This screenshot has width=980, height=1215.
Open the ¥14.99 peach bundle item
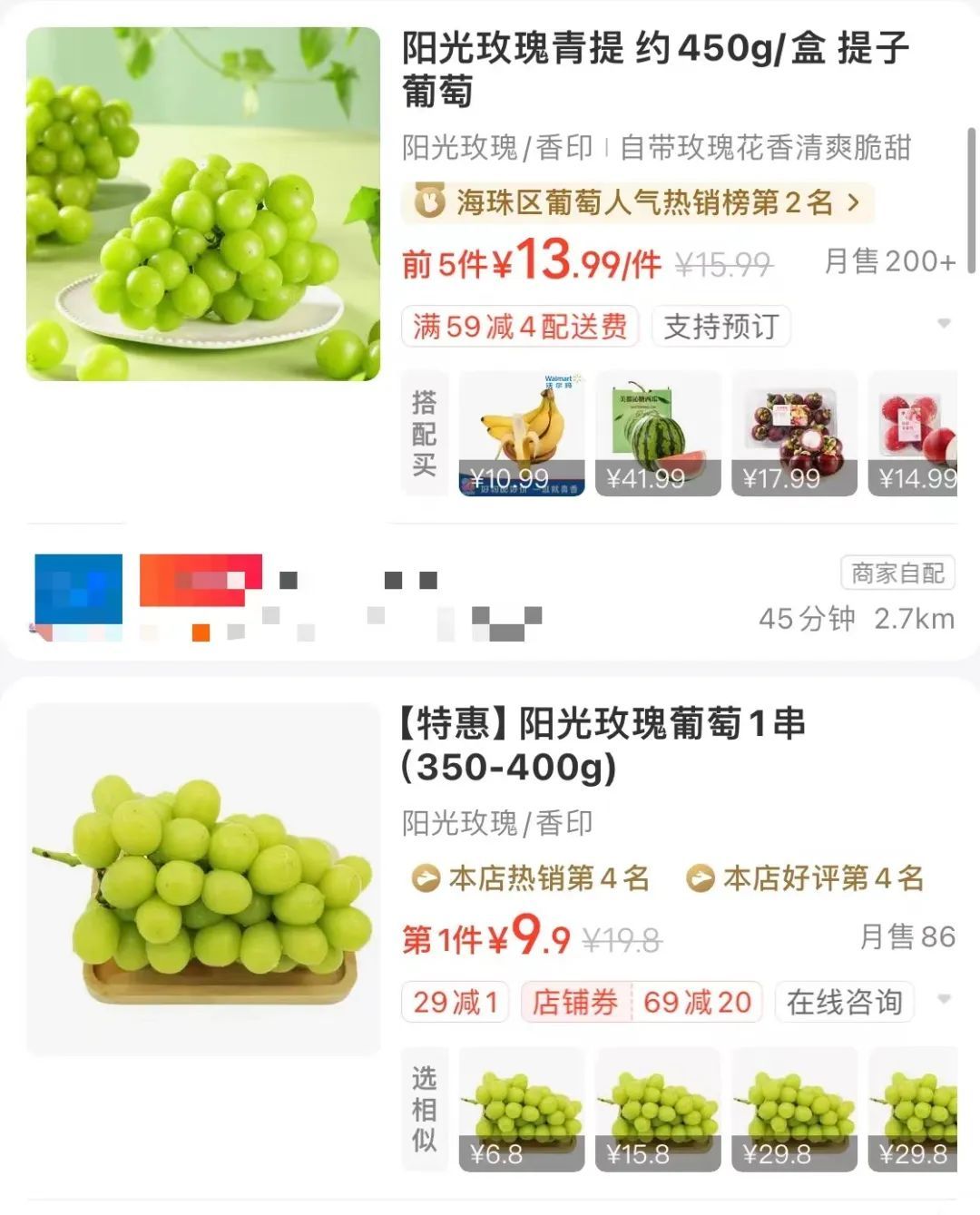(x=913, y=434)
